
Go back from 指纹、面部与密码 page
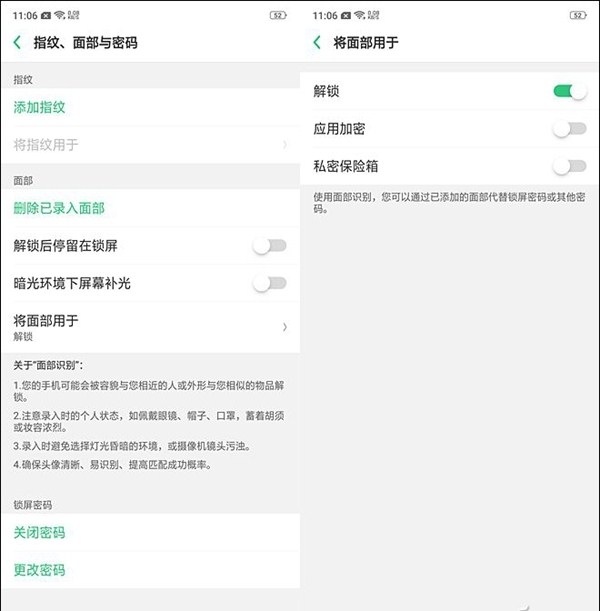pyautogui.click(x=17, y=43)
